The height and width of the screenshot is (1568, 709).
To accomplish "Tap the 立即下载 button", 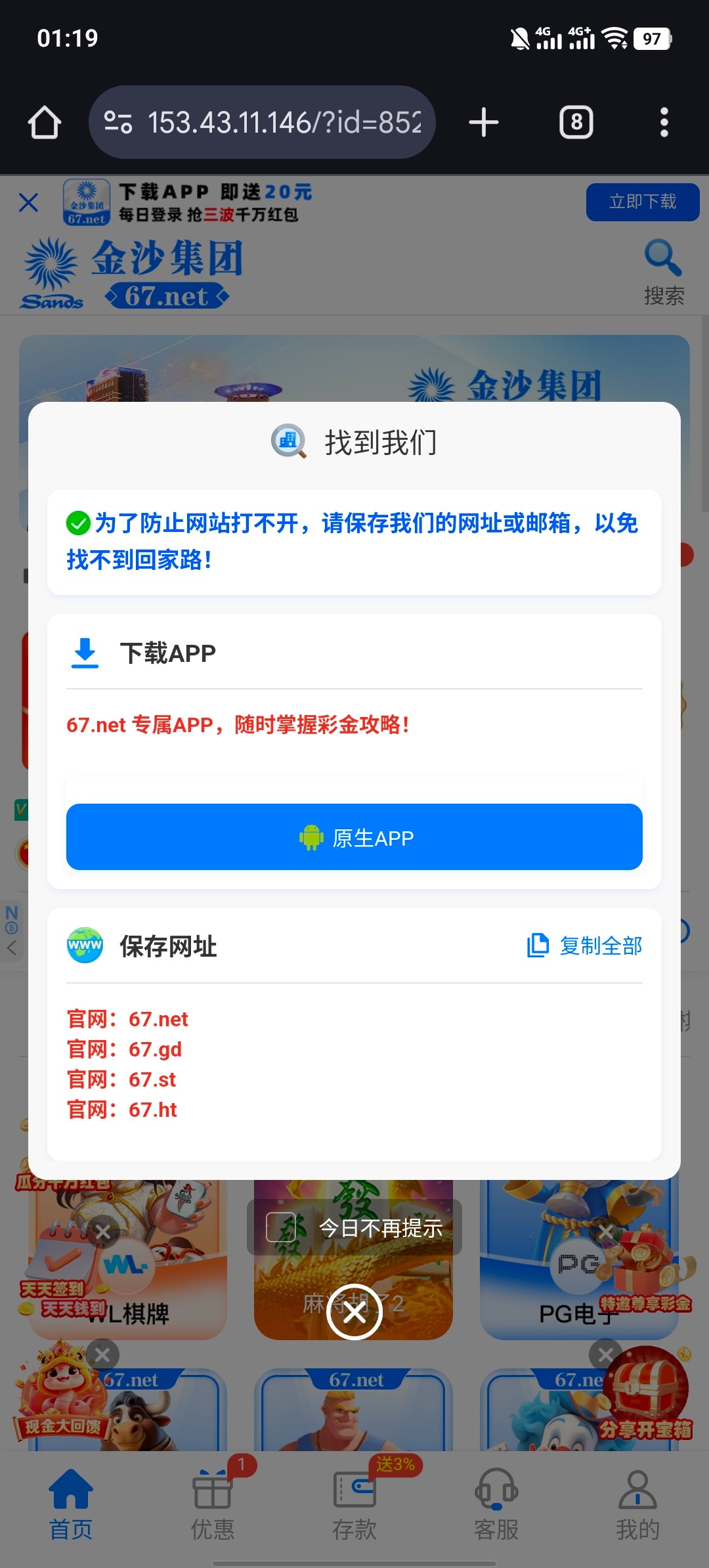I will pos(642,202).
